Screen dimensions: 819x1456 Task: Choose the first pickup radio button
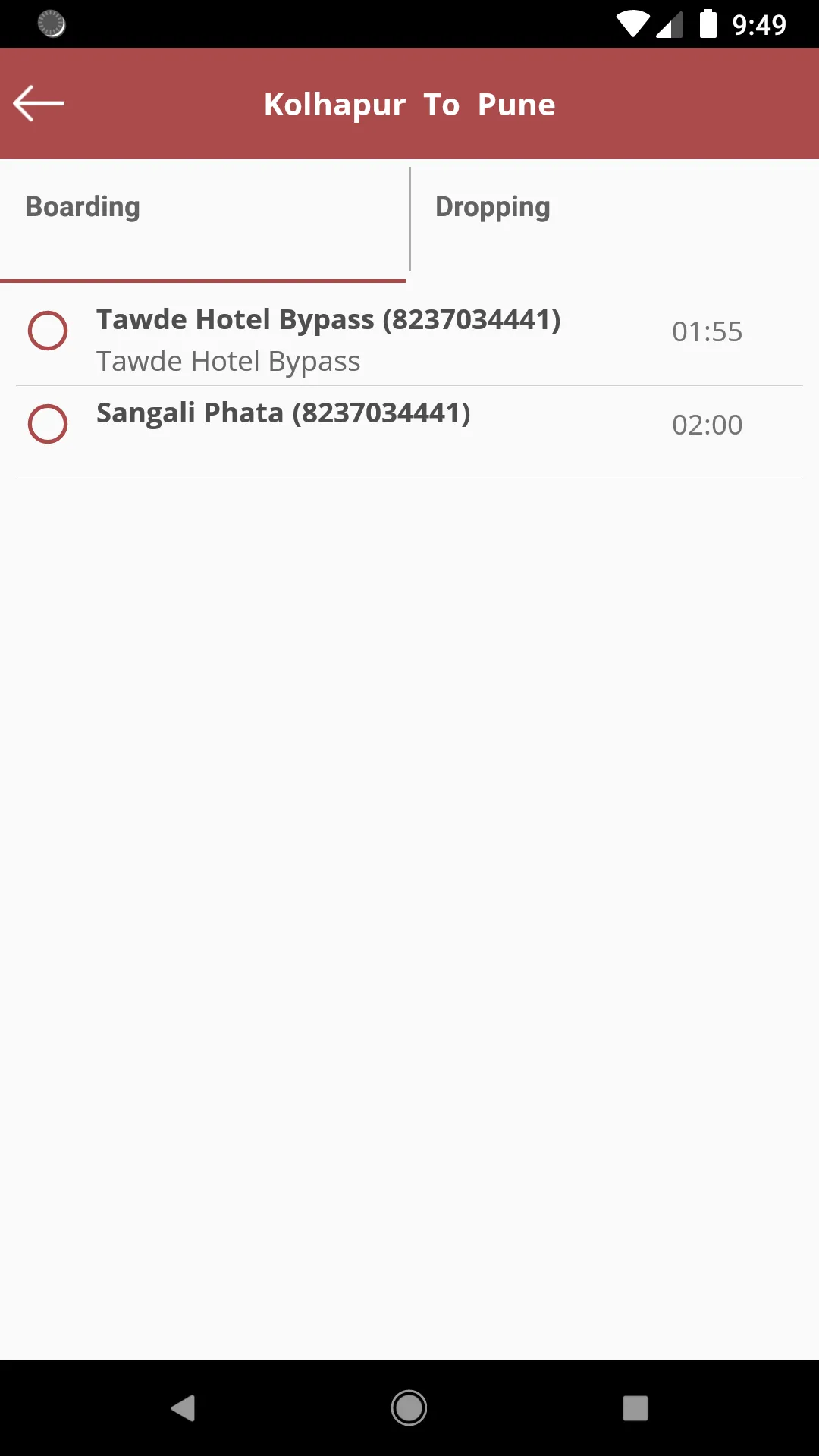click(47, 331)
